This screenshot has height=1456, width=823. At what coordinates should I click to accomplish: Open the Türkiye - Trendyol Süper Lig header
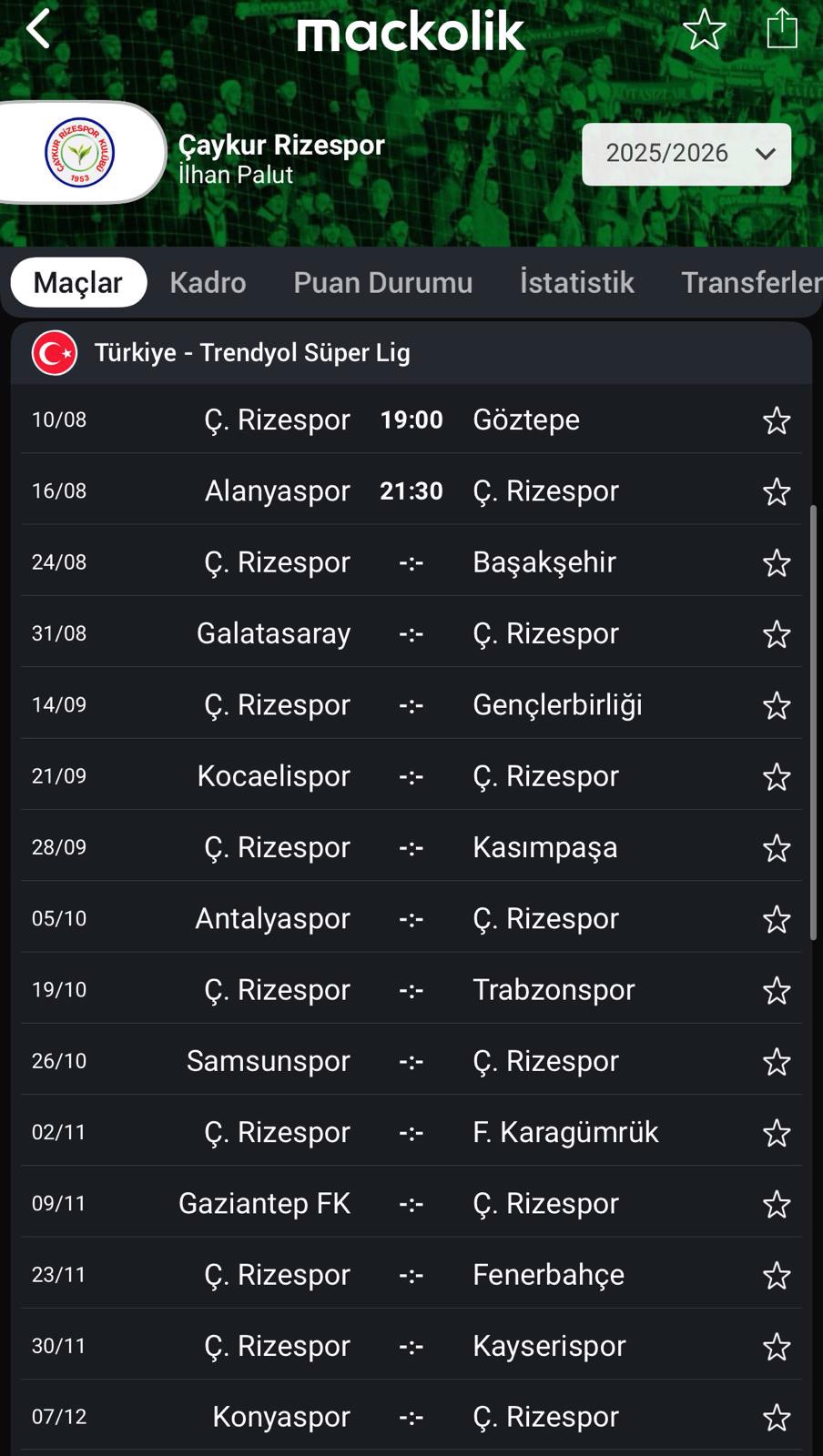[x=411, y=352]
